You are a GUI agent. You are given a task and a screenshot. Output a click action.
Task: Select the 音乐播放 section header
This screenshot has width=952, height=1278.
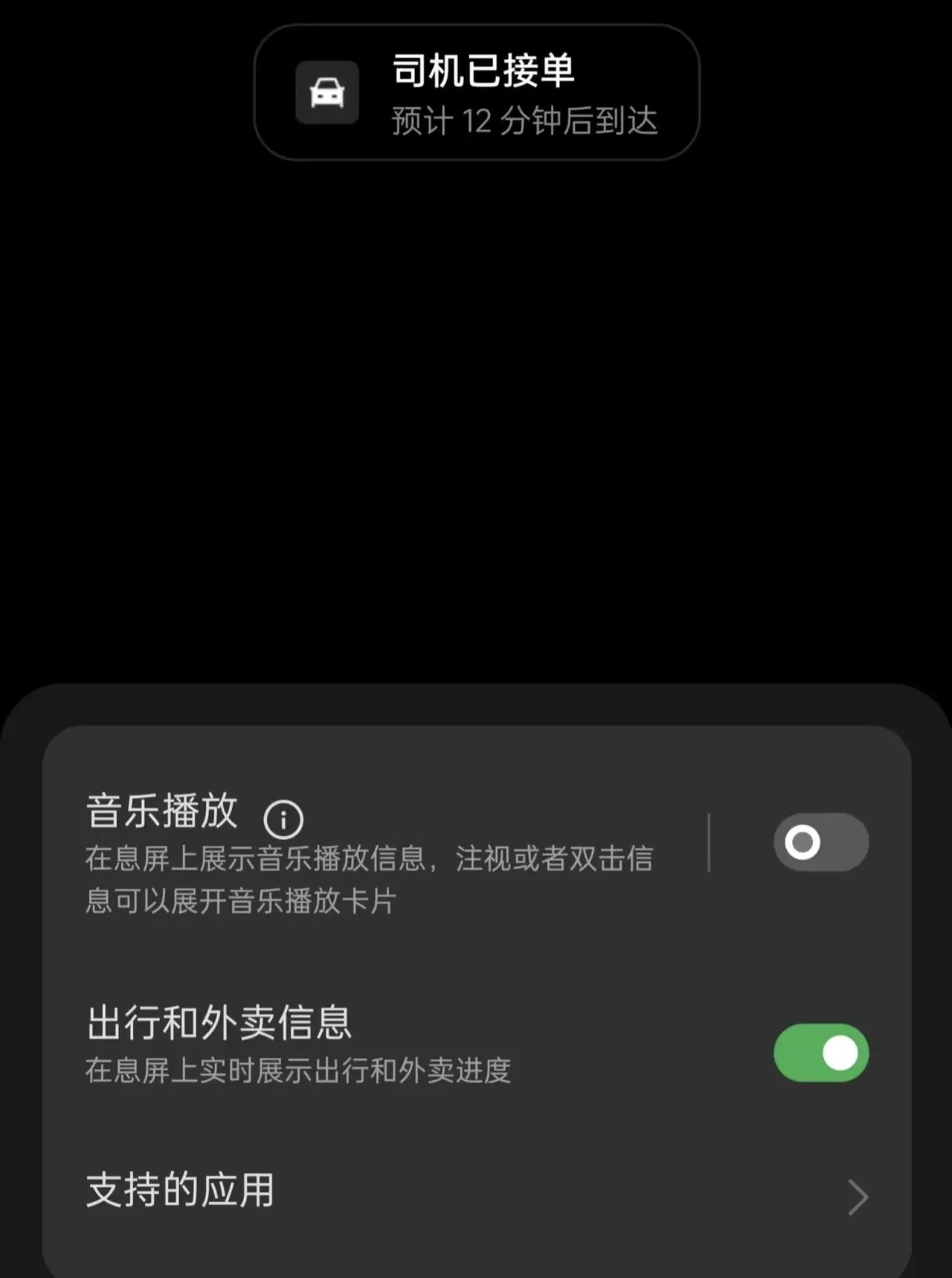click(161, 812)
